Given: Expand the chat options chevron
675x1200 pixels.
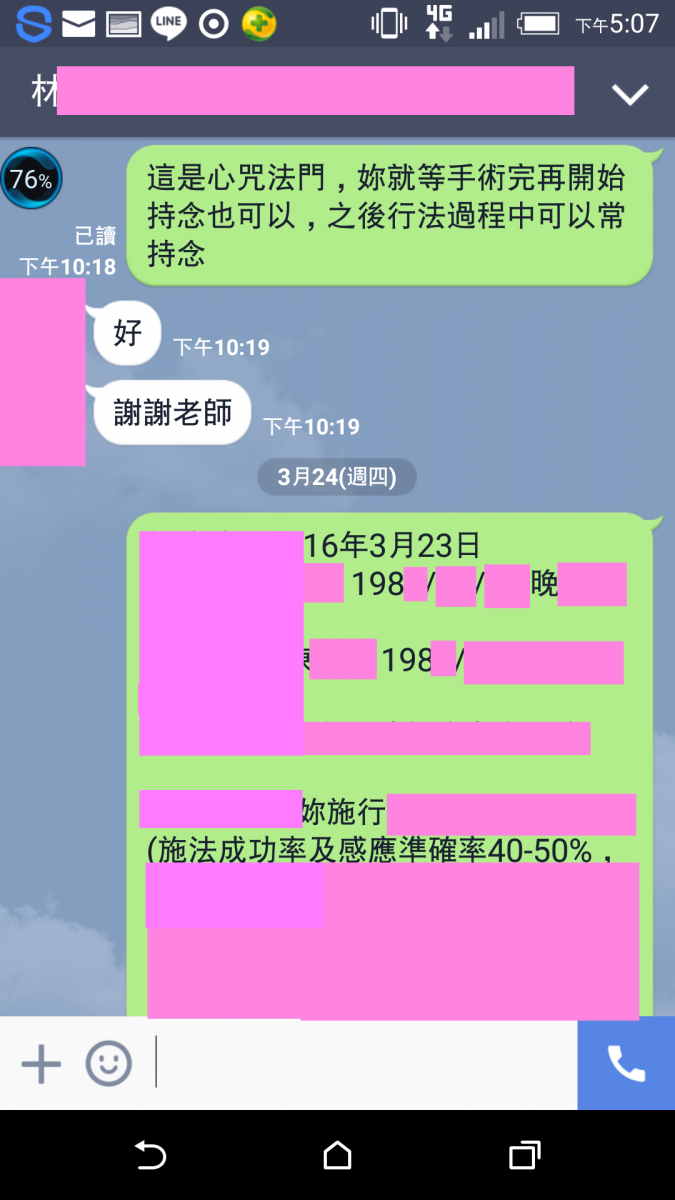Looking at the screenshot, I should (x=630, y=95).
